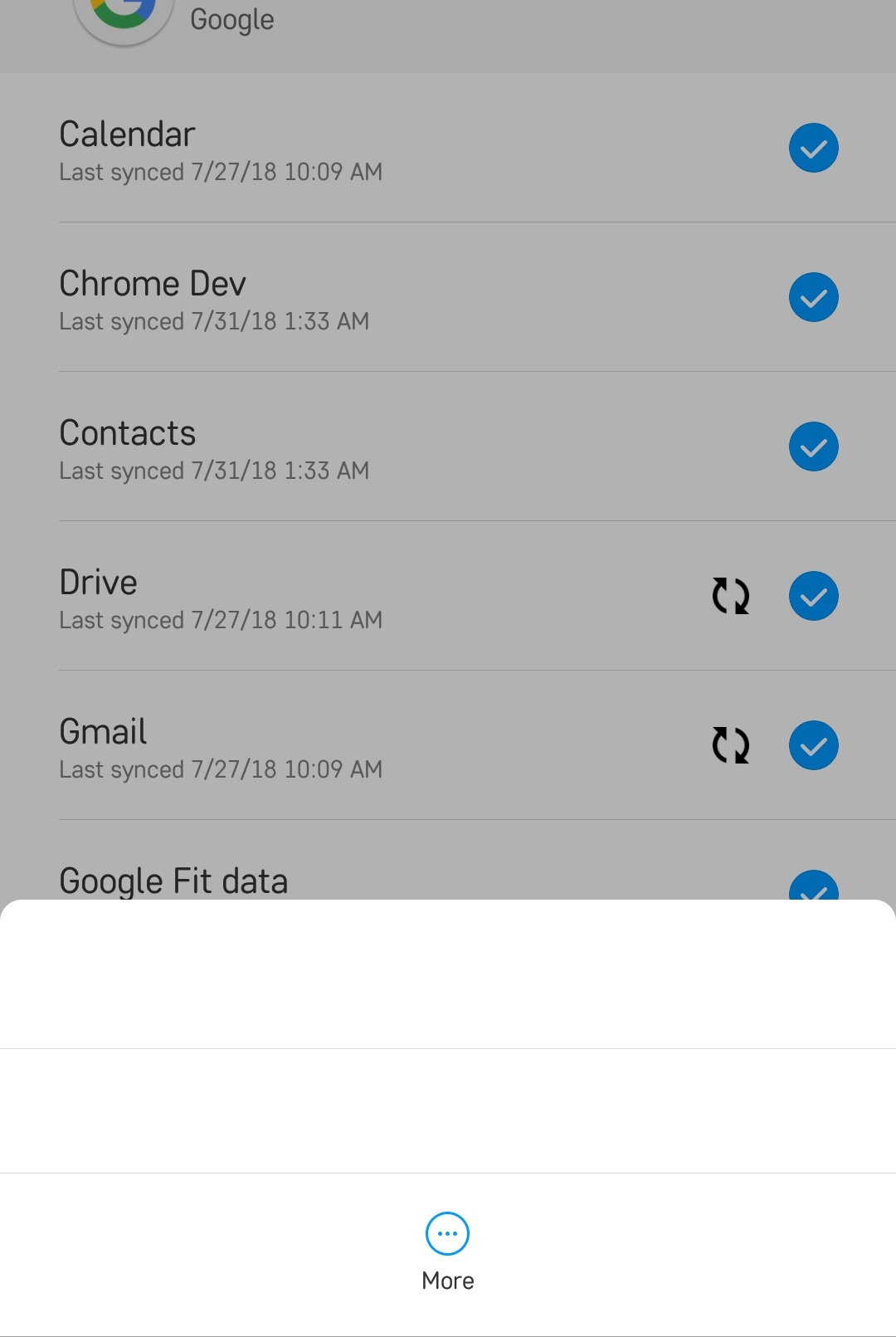This screenshot has width=896, height=1337.
Task: Uncheck Gmail sync checkbox
Action: click(813, 745)
